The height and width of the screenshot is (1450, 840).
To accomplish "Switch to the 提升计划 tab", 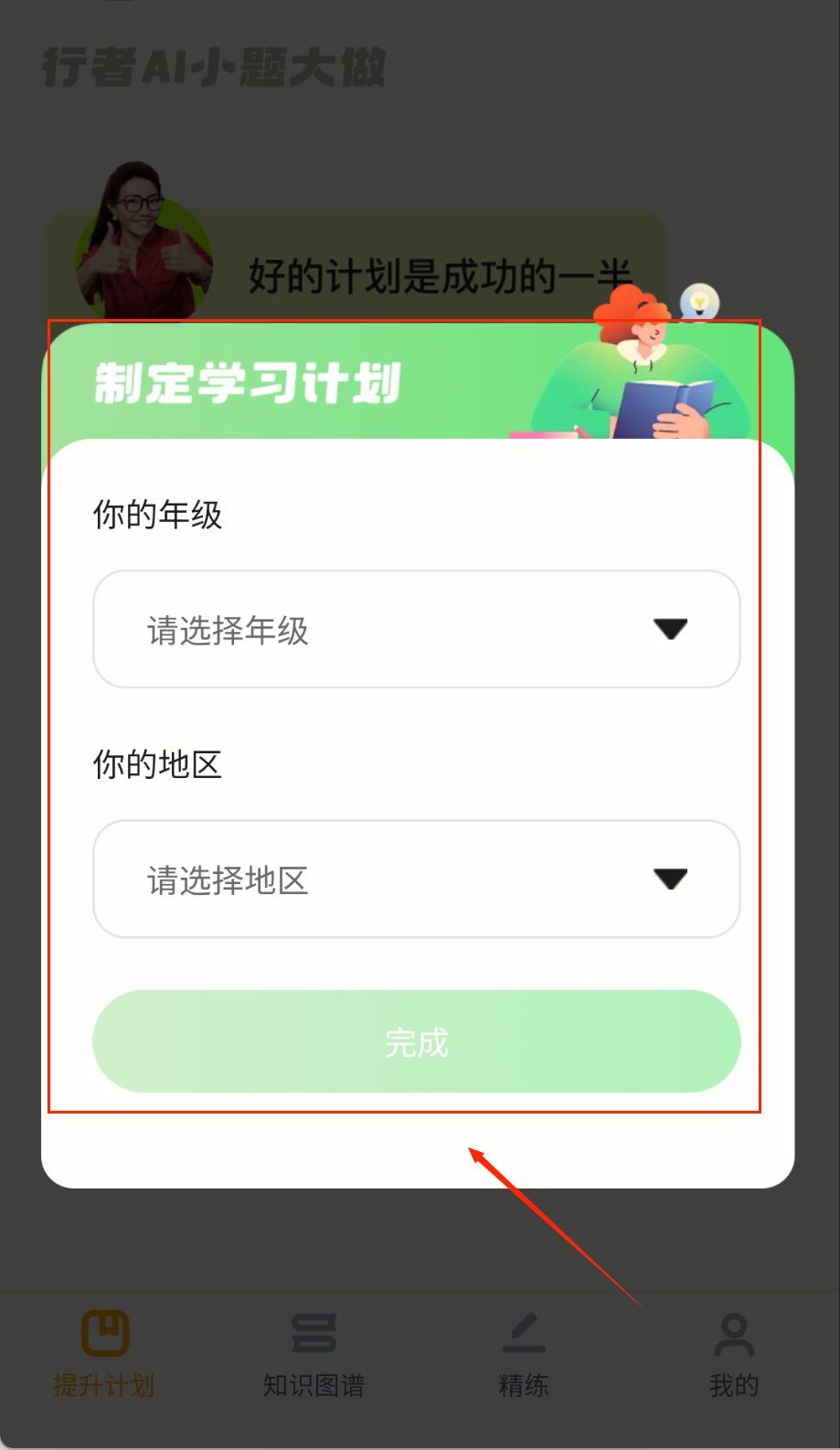I will (x=104, y=1353).
